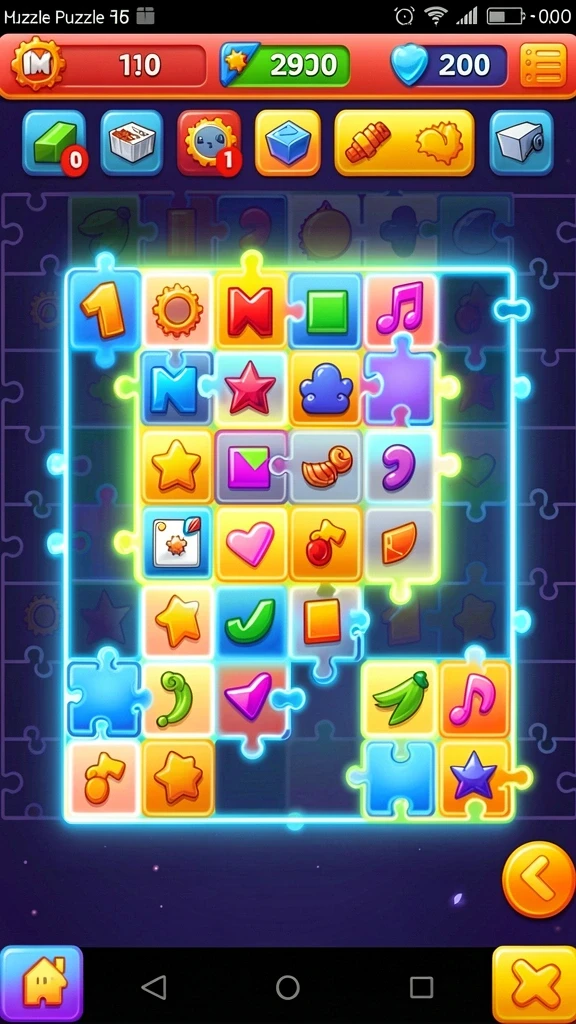Close with the yellow X button

tap(534, 984)
